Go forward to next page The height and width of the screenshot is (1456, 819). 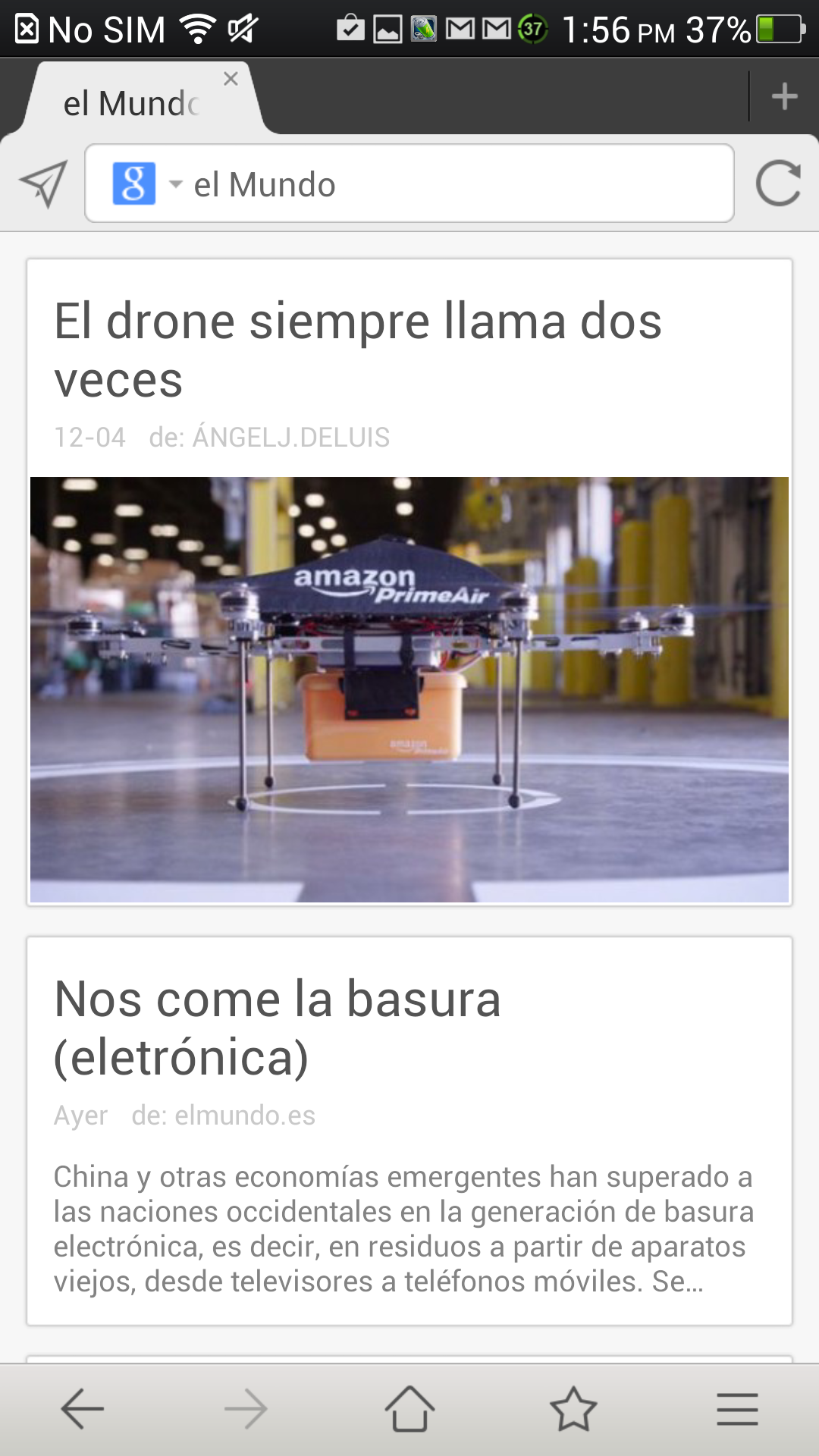click(246, 1409)
